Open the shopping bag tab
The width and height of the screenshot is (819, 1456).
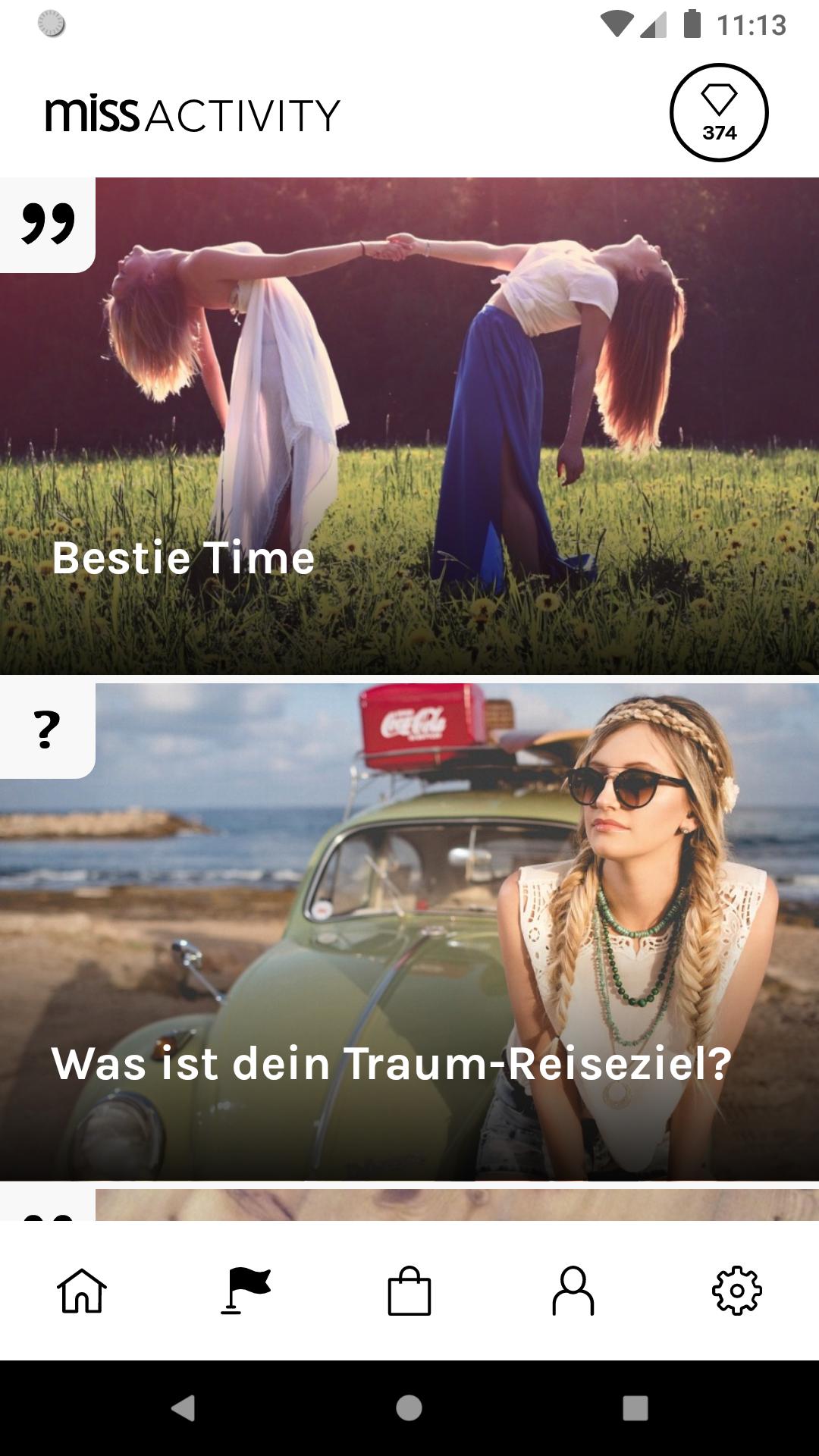(x=409, y=1291)
